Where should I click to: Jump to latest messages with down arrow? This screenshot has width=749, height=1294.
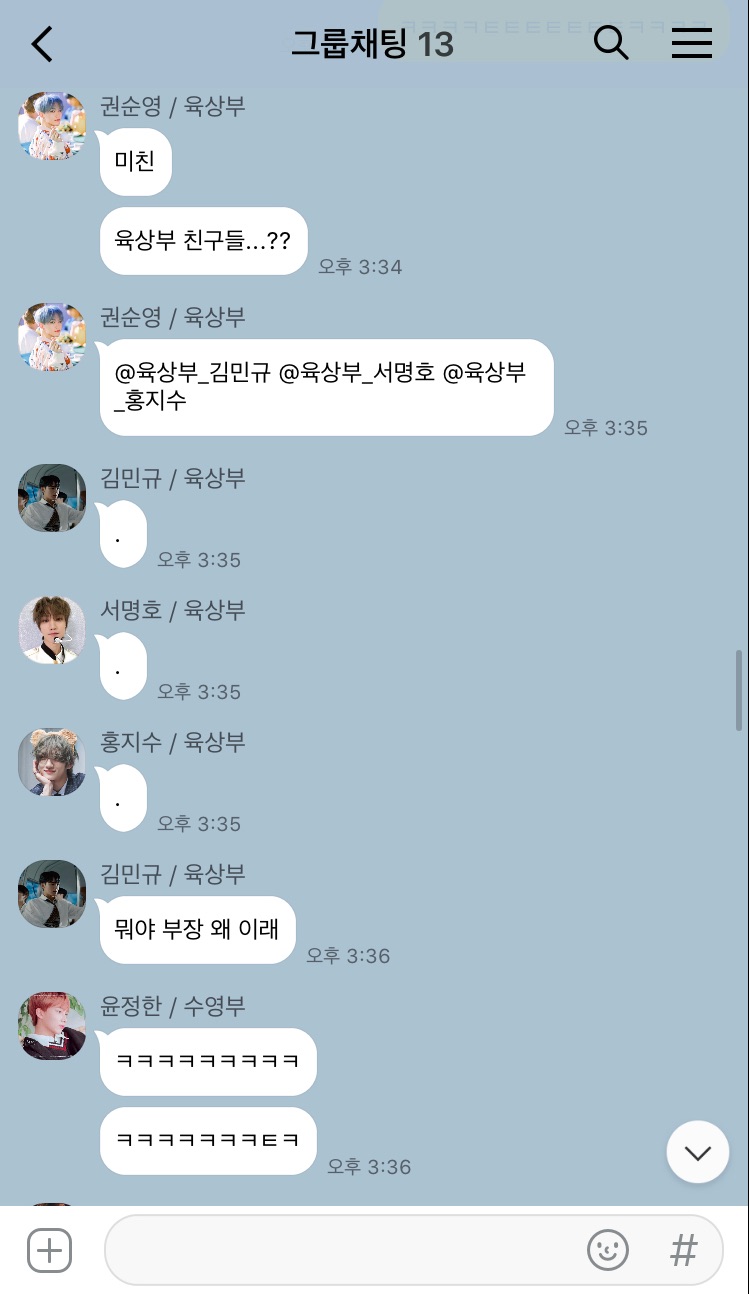697,1152
